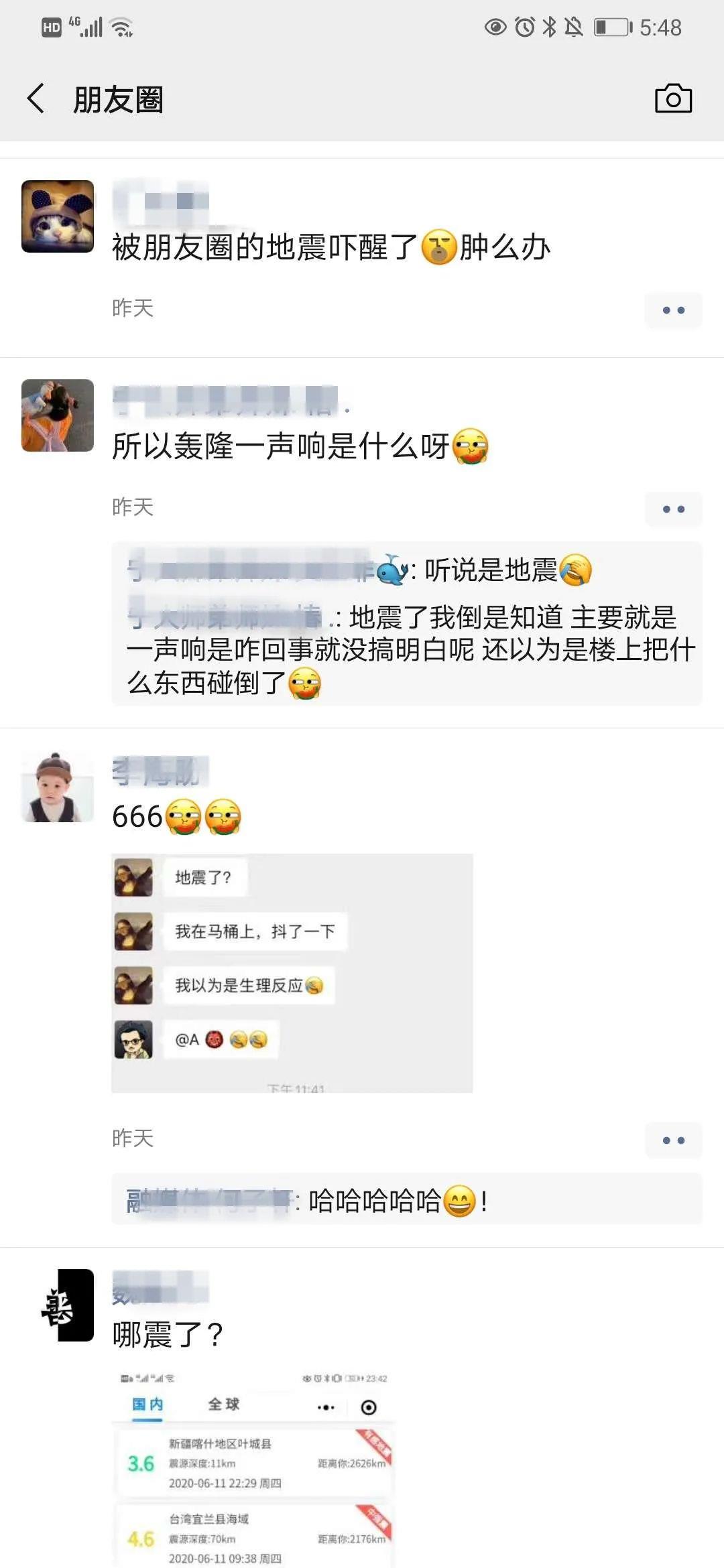The width and height of the screenshot is (724, 1568).
Task: Go back from the 朋友圈 feed
Action: click(36, 99)
